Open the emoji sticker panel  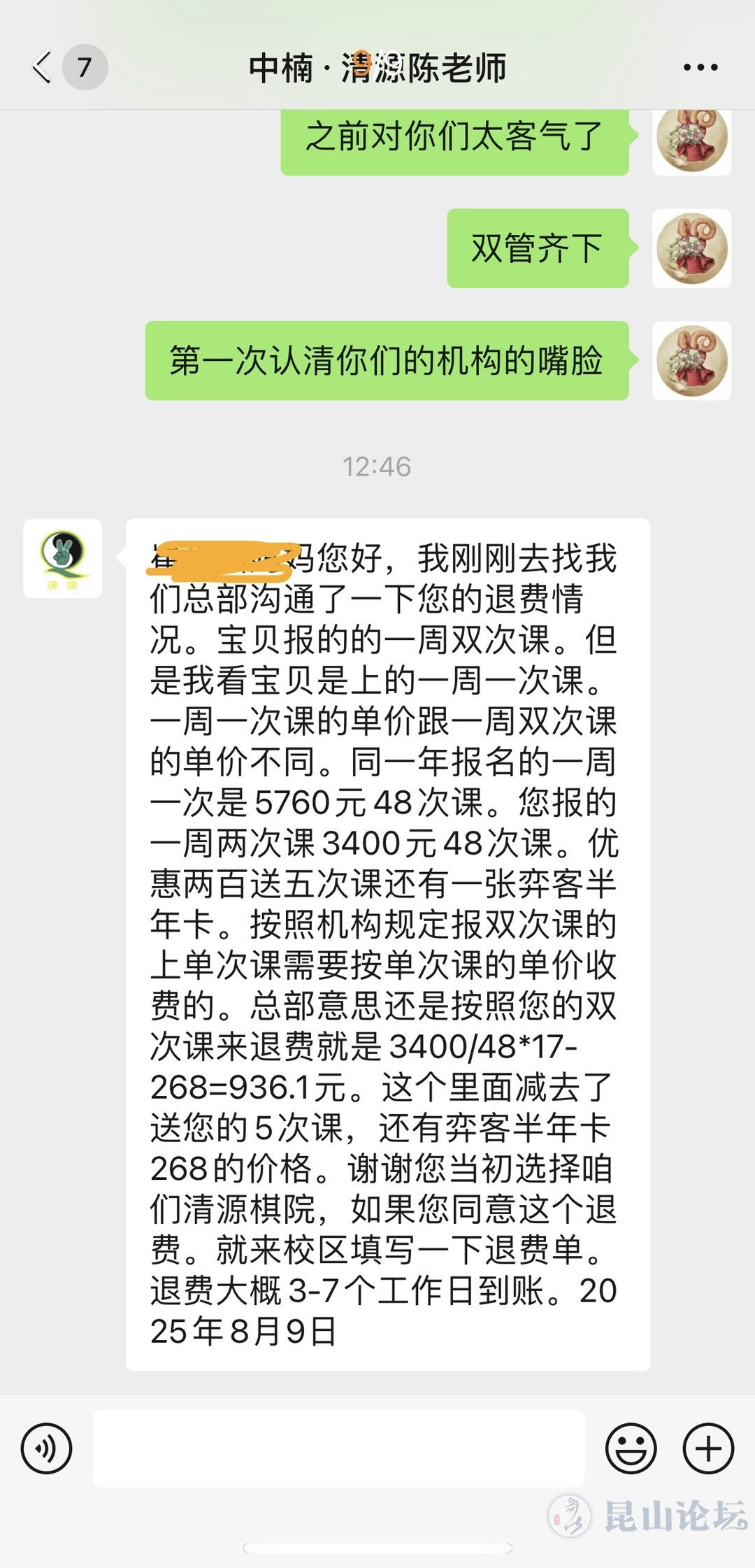[x=631, y=1447]
